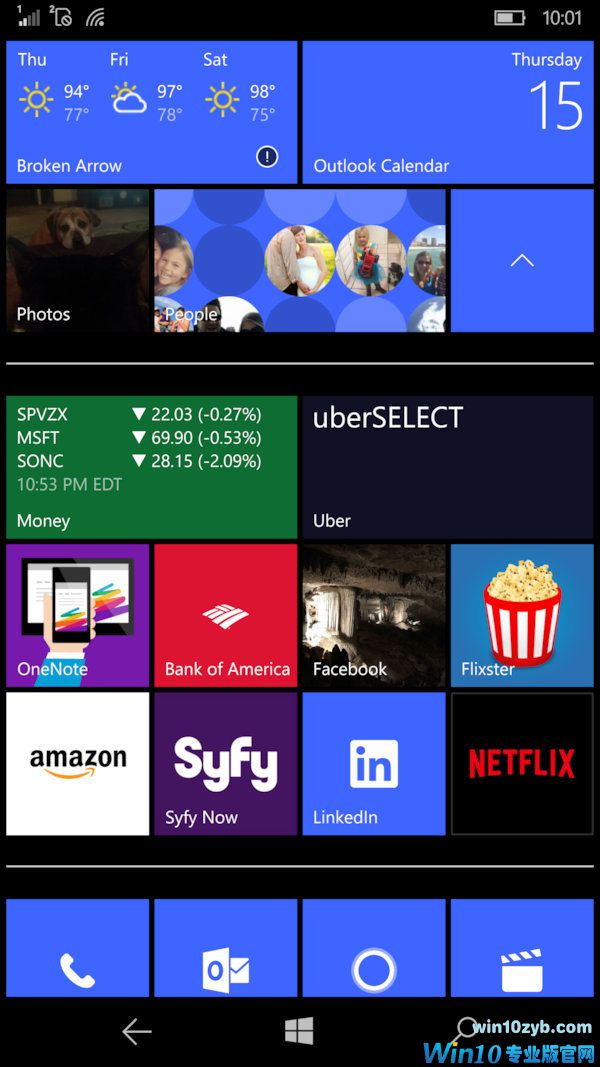The image size is (600, 1067).
Task: Open the Broken Arrow weather tile
Action: [x=151, y=112]
